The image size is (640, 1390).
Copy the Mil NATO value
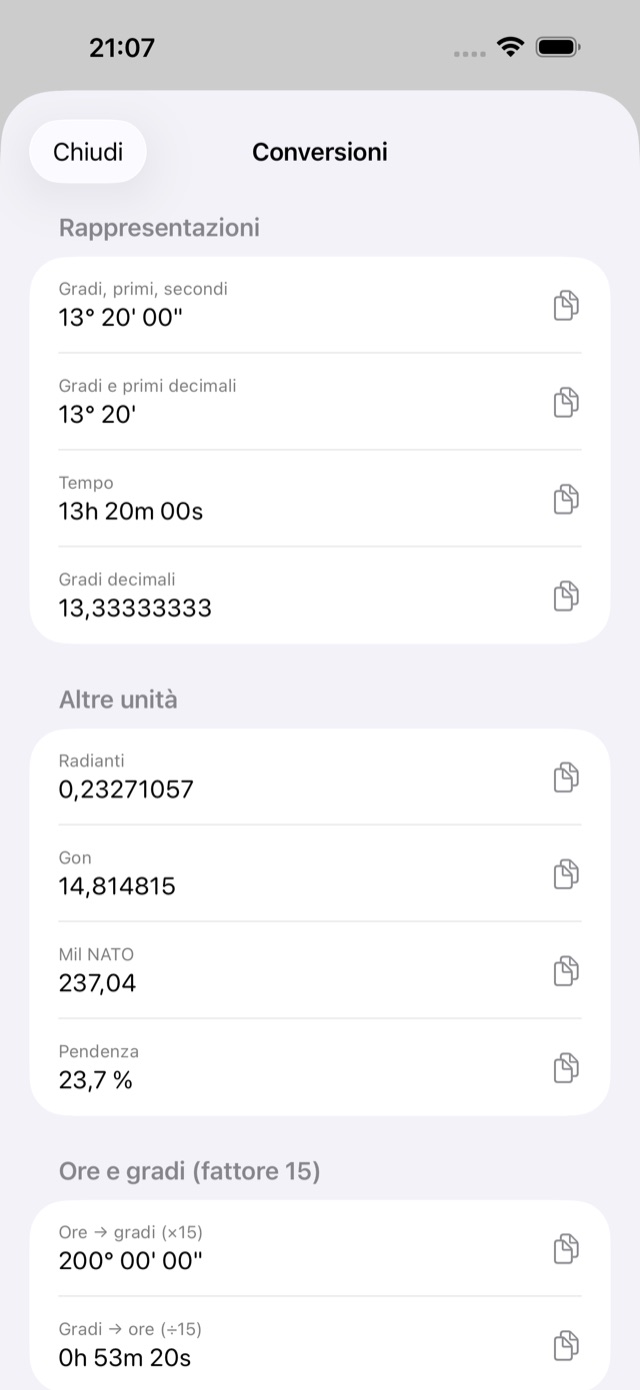566,971
